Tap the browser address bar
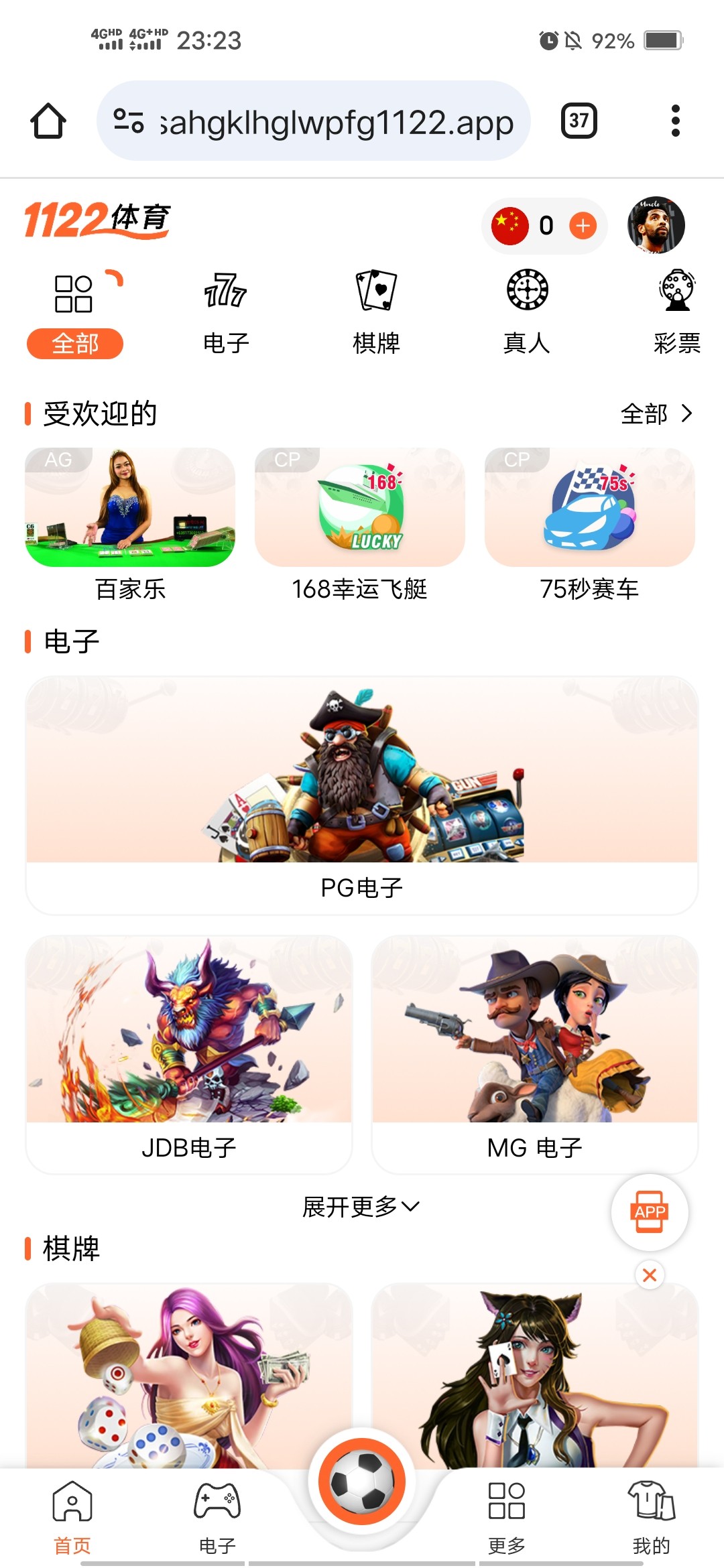The image size is (724, 1568). pyautogui.click(x=314, y=121)
